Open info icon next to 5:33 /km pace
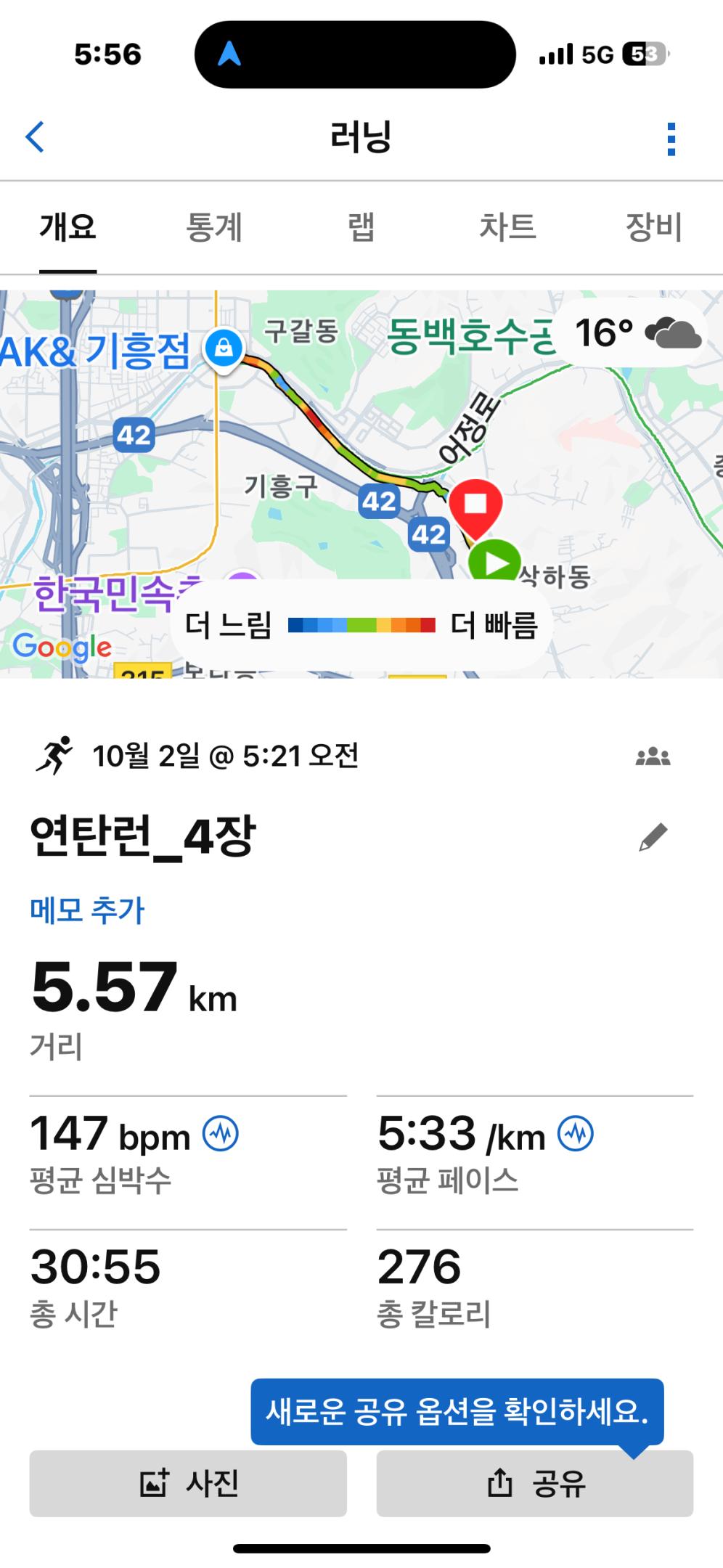This screenshot has width=723, height=1568. tap(576, 1134)
